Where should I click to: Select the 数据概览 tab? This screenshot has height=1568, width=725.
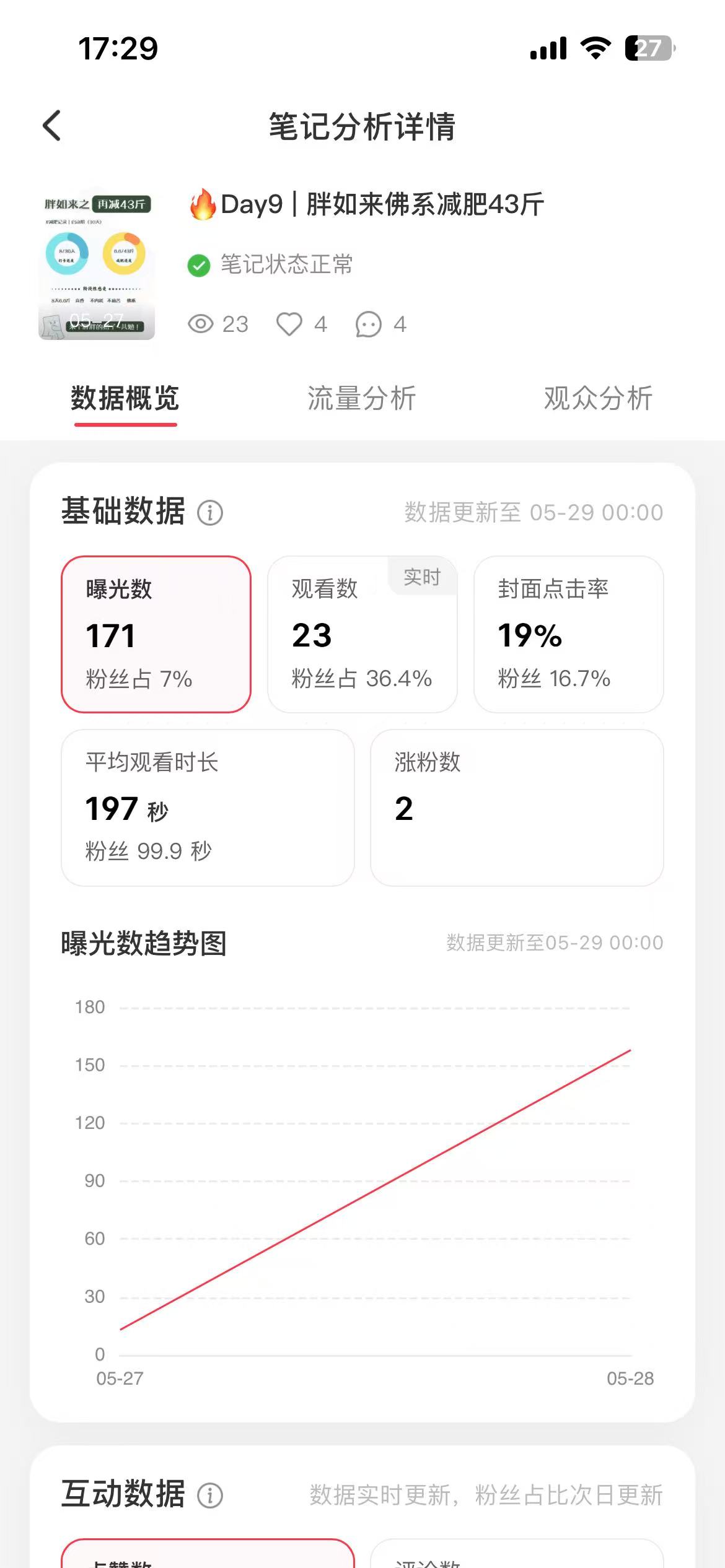[x=125, y=398]
